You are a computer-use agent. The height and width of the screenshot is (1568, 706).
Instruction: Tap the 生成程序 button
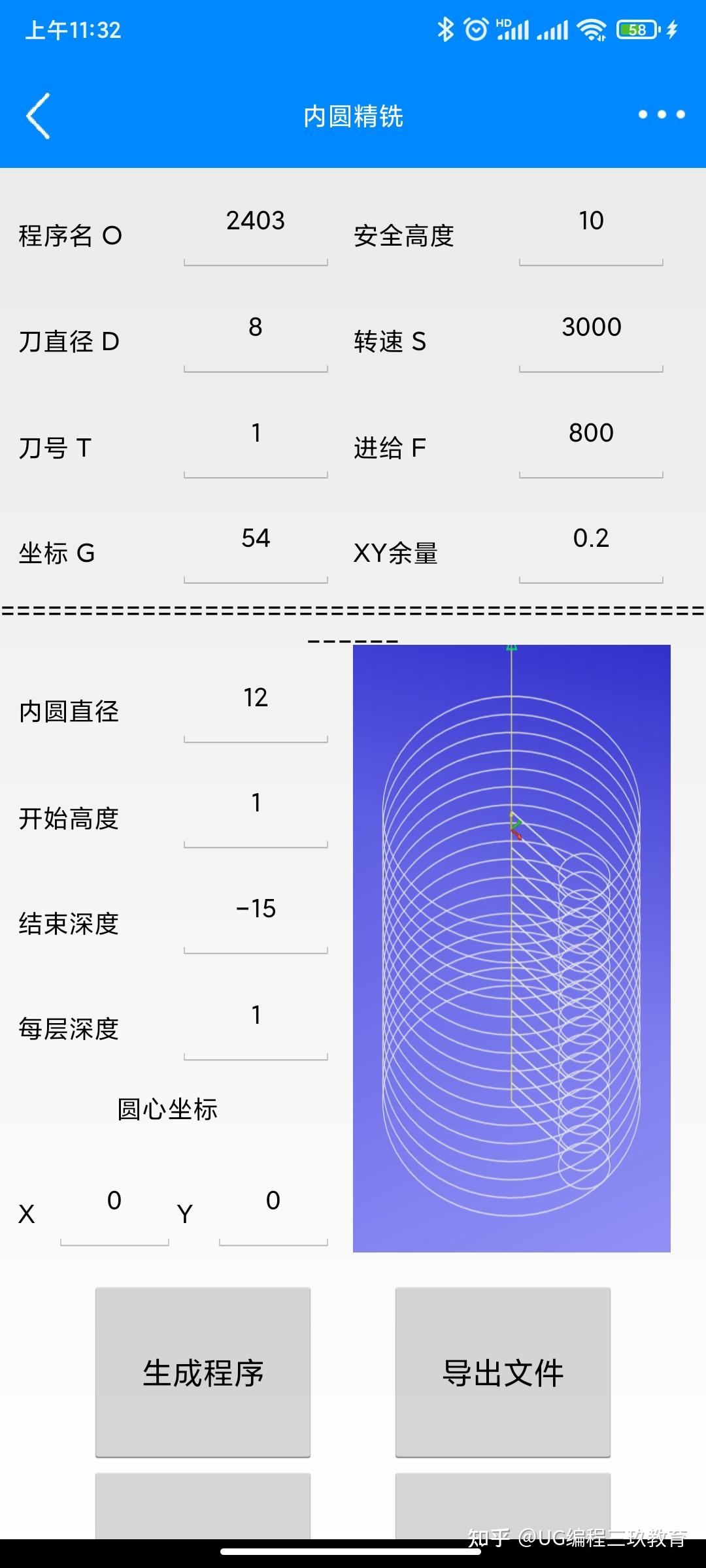[203, 1373]
